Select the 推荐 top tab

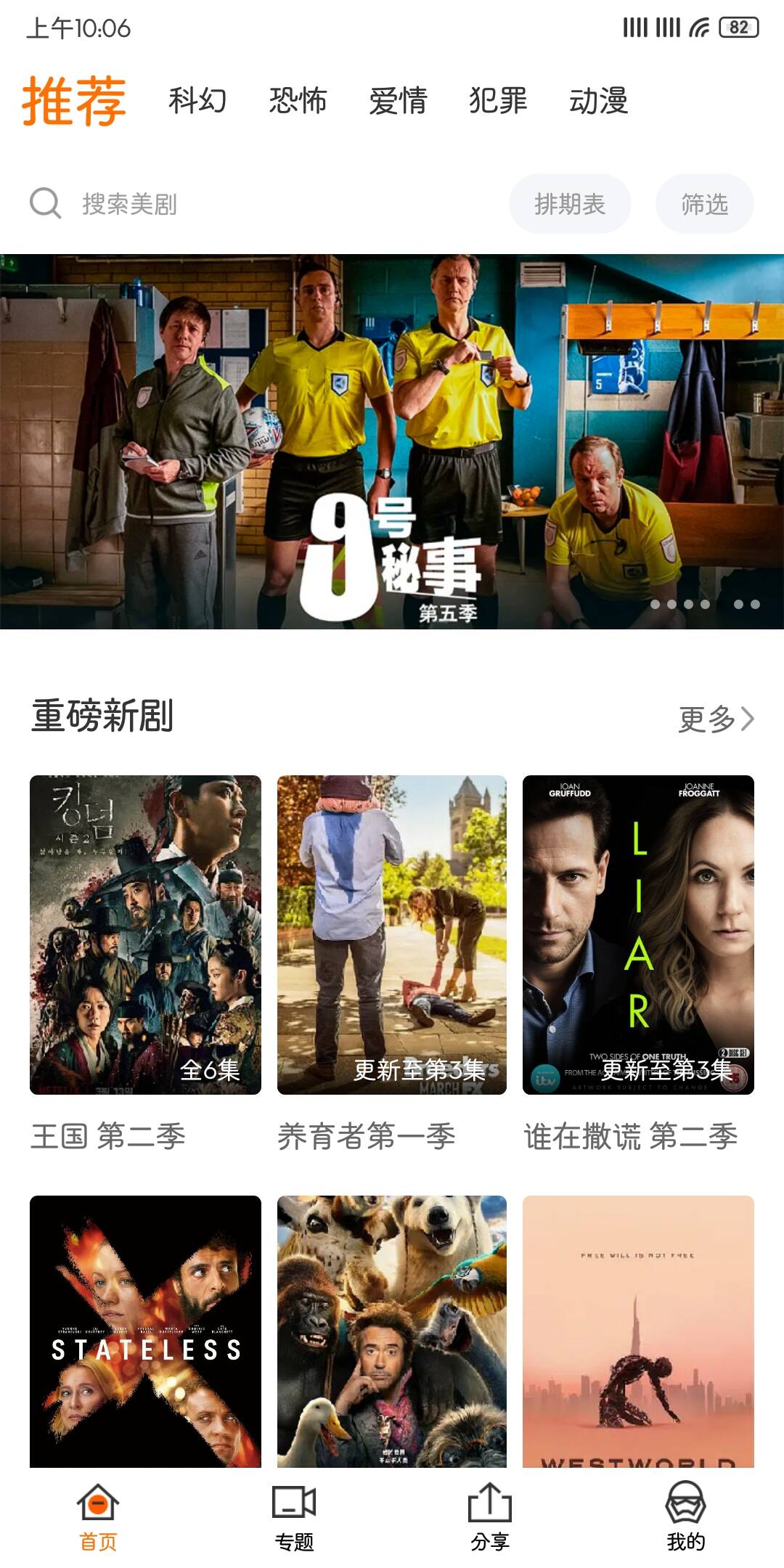pyautogui.click(x=74, y=101)
